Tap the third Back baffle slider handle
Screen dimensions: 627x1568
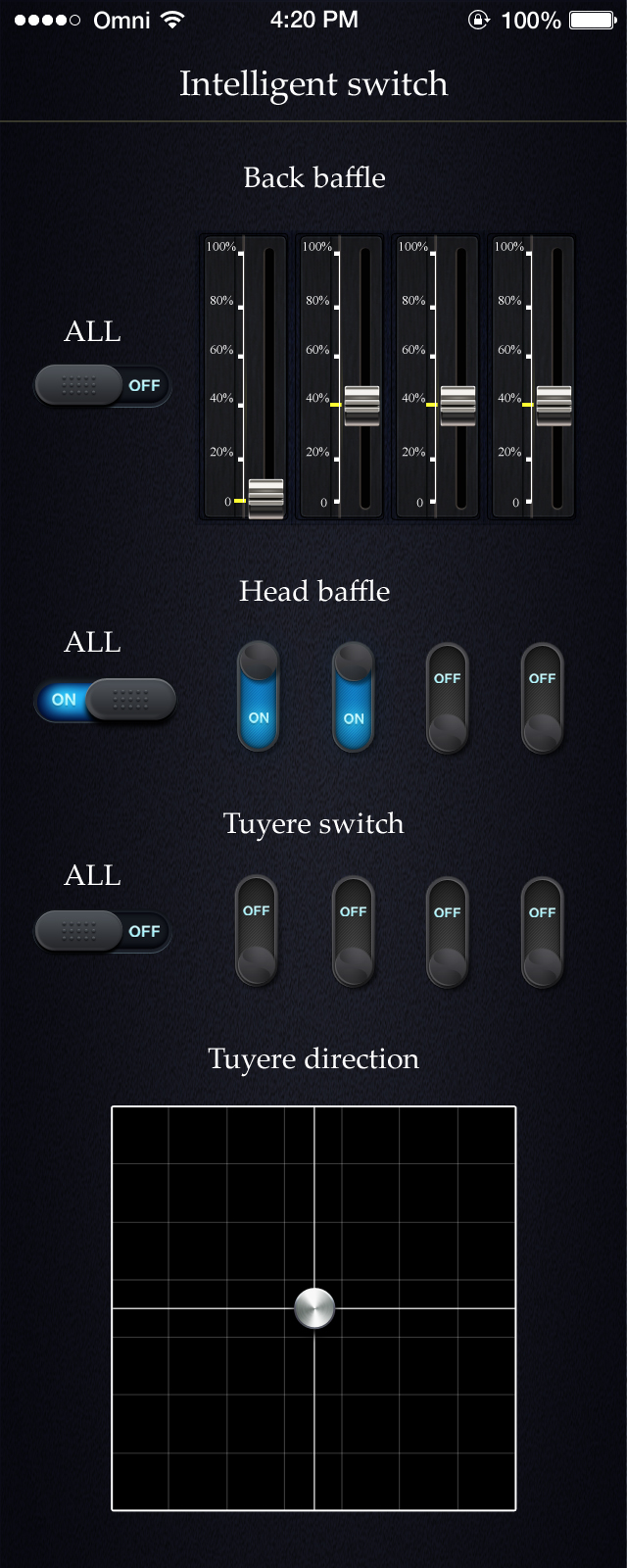point(458,405)
